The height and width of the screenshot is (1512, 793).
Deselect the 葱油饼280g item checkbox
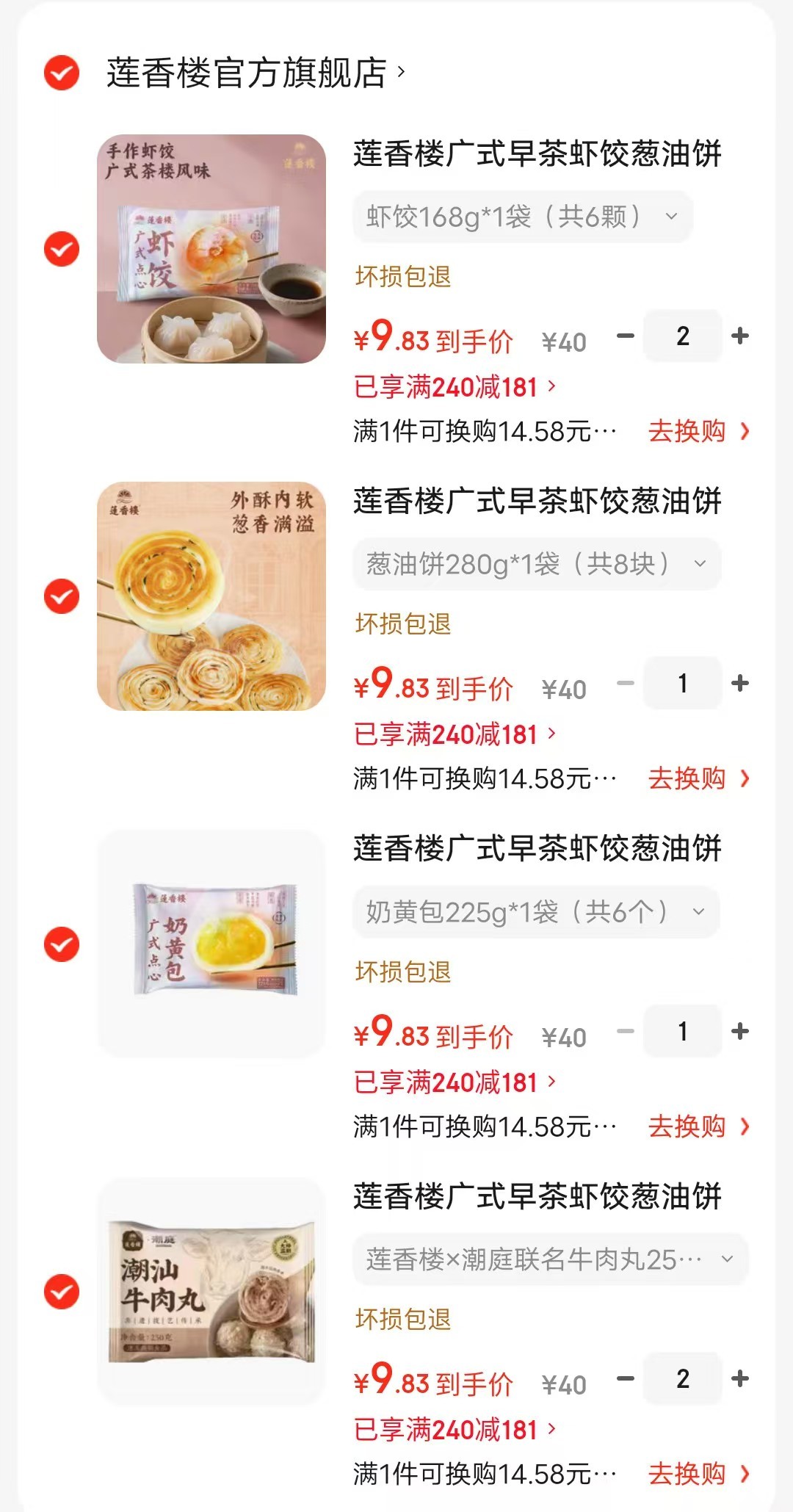[62, 596]
